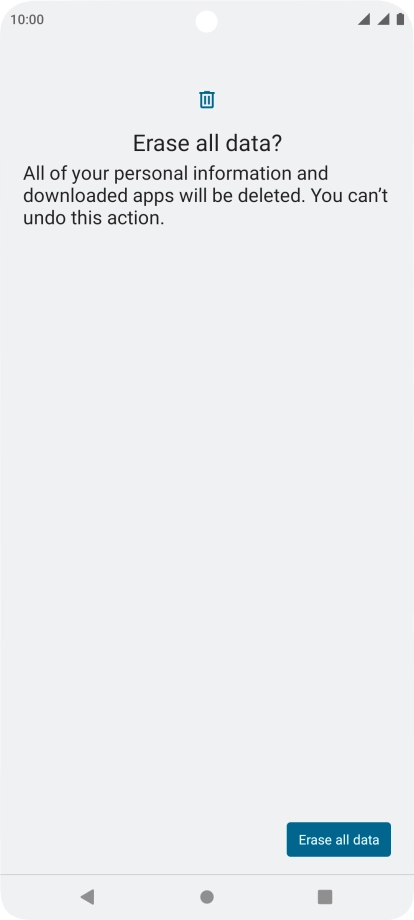Confirm with the Erase all data button
Viewport: 414px width, 920px height.
pyautogui.click(x=338, y=839)
